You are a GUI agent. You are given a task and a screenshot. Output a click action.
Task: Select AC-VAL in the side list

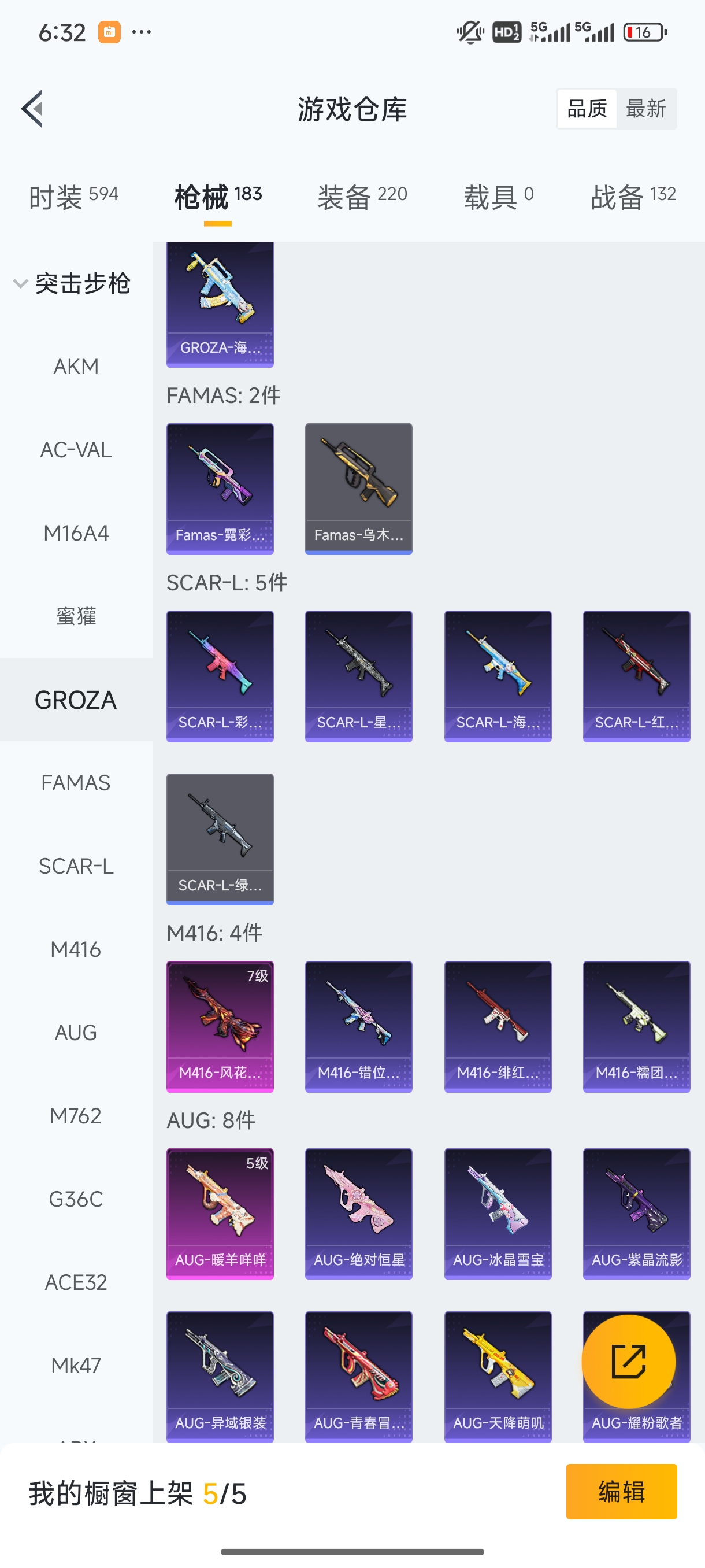[x=76, y=450]
